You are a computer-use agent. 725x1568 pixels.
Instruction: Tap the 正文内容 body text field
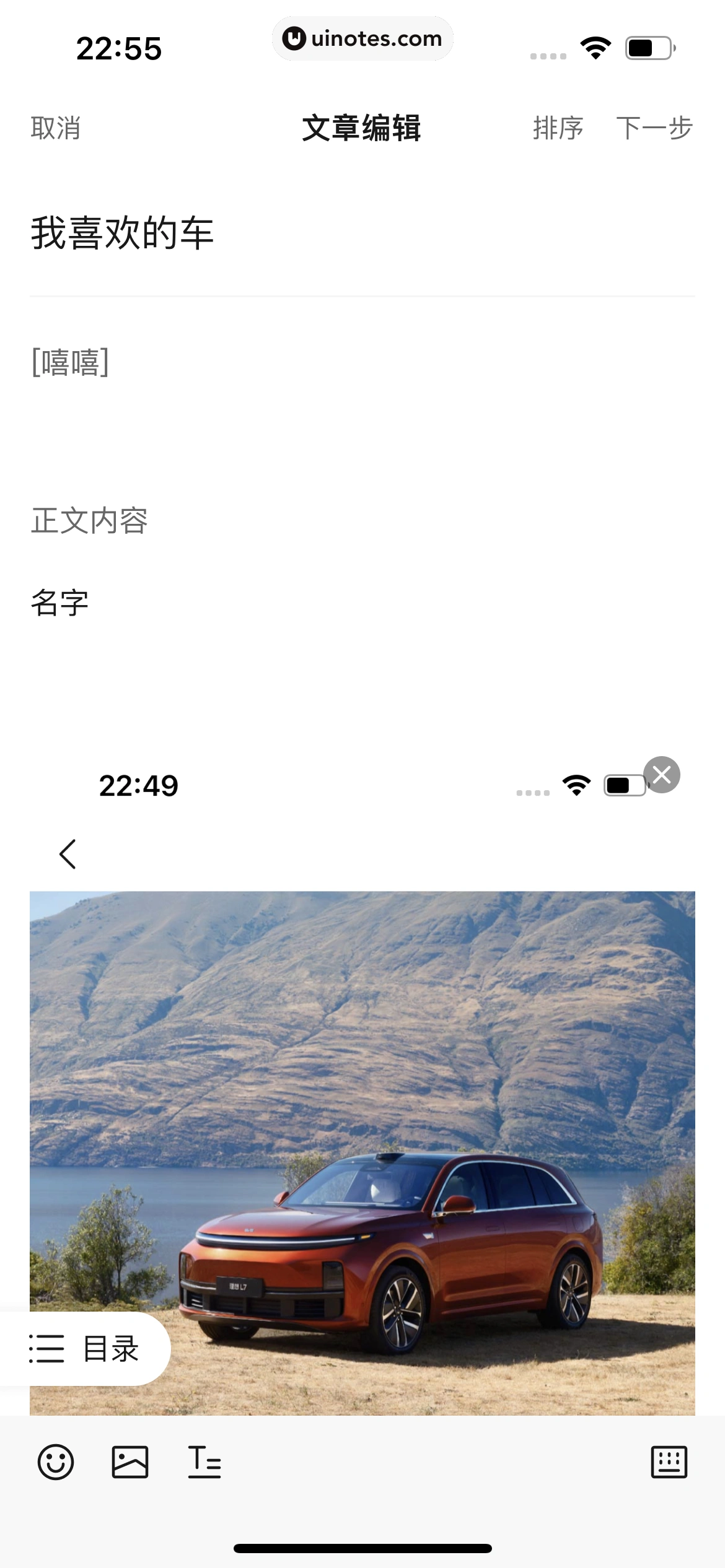pyautogui.click(x=90, y=521)
